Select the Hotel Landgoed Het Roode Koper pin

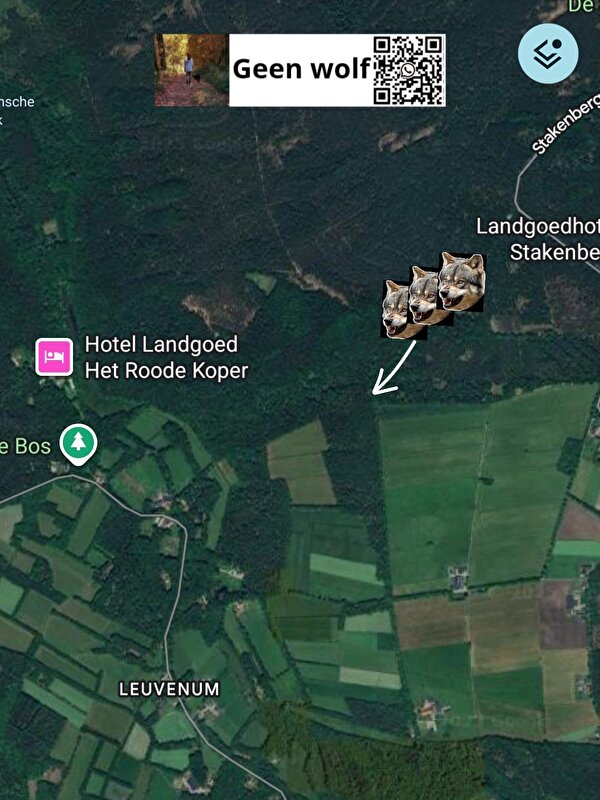click(x=55, y=357)
